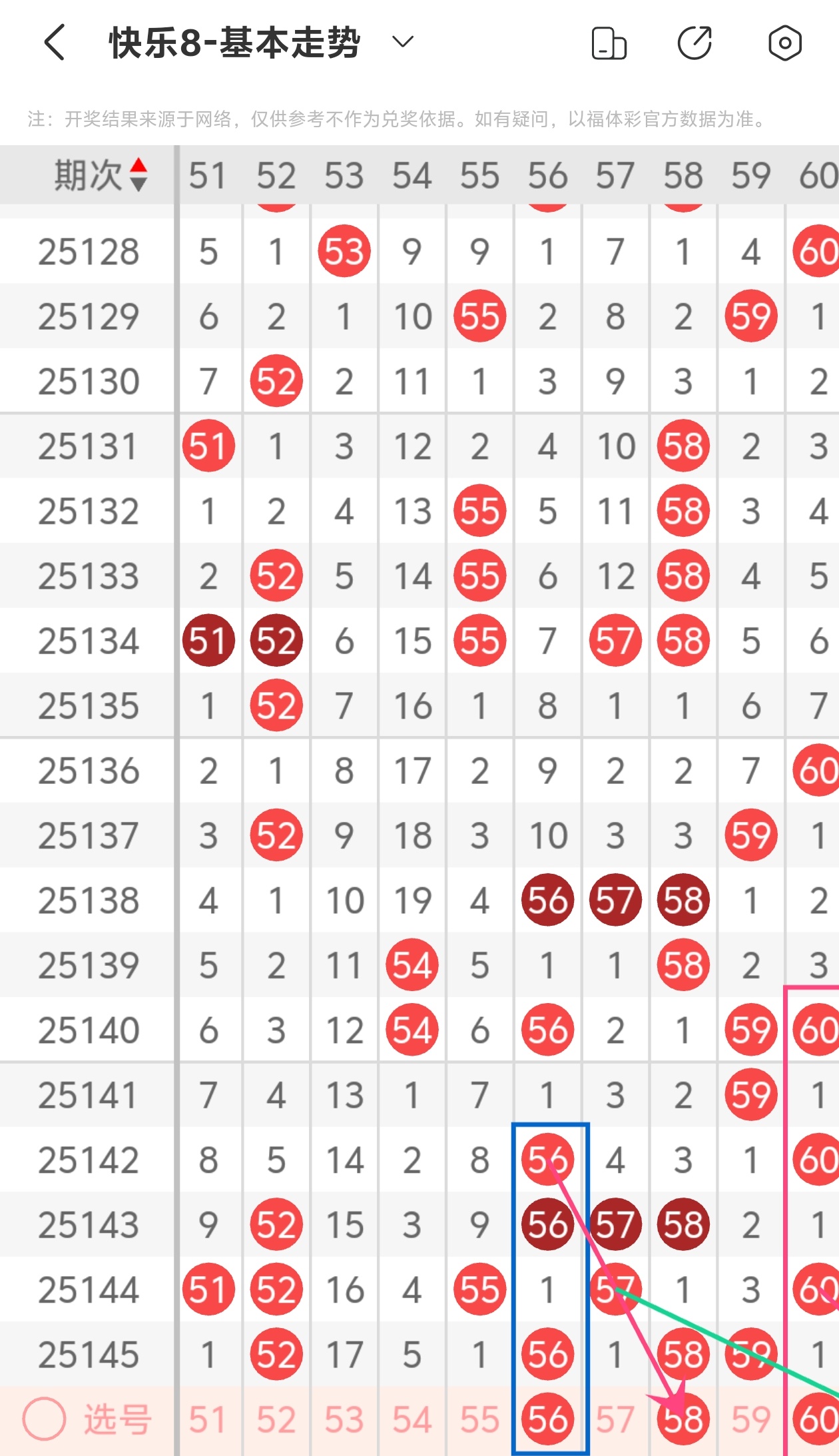Go back from the 快乐8 trend page
The width and height of the screenshot is (839, 1456).
pos(55,43)
